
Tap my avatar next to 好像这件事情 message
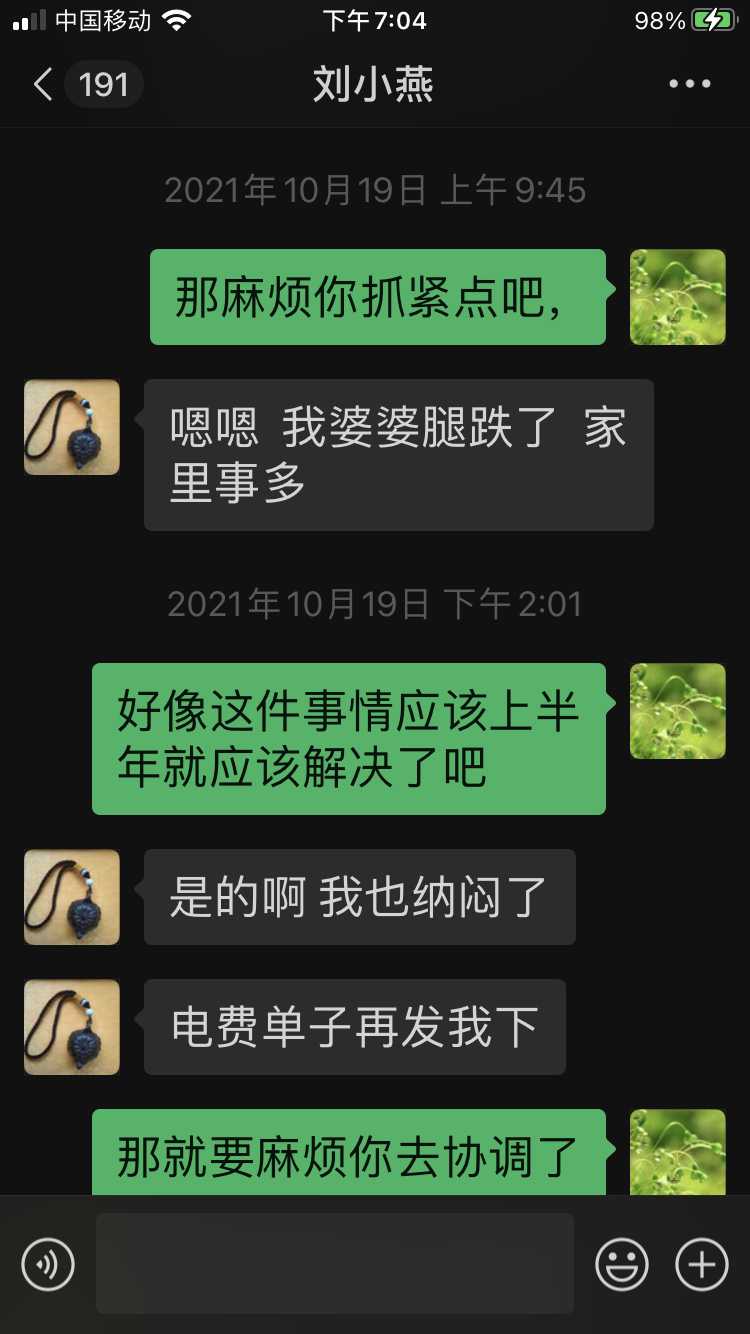pyautogui.click(x=677, y=711)
